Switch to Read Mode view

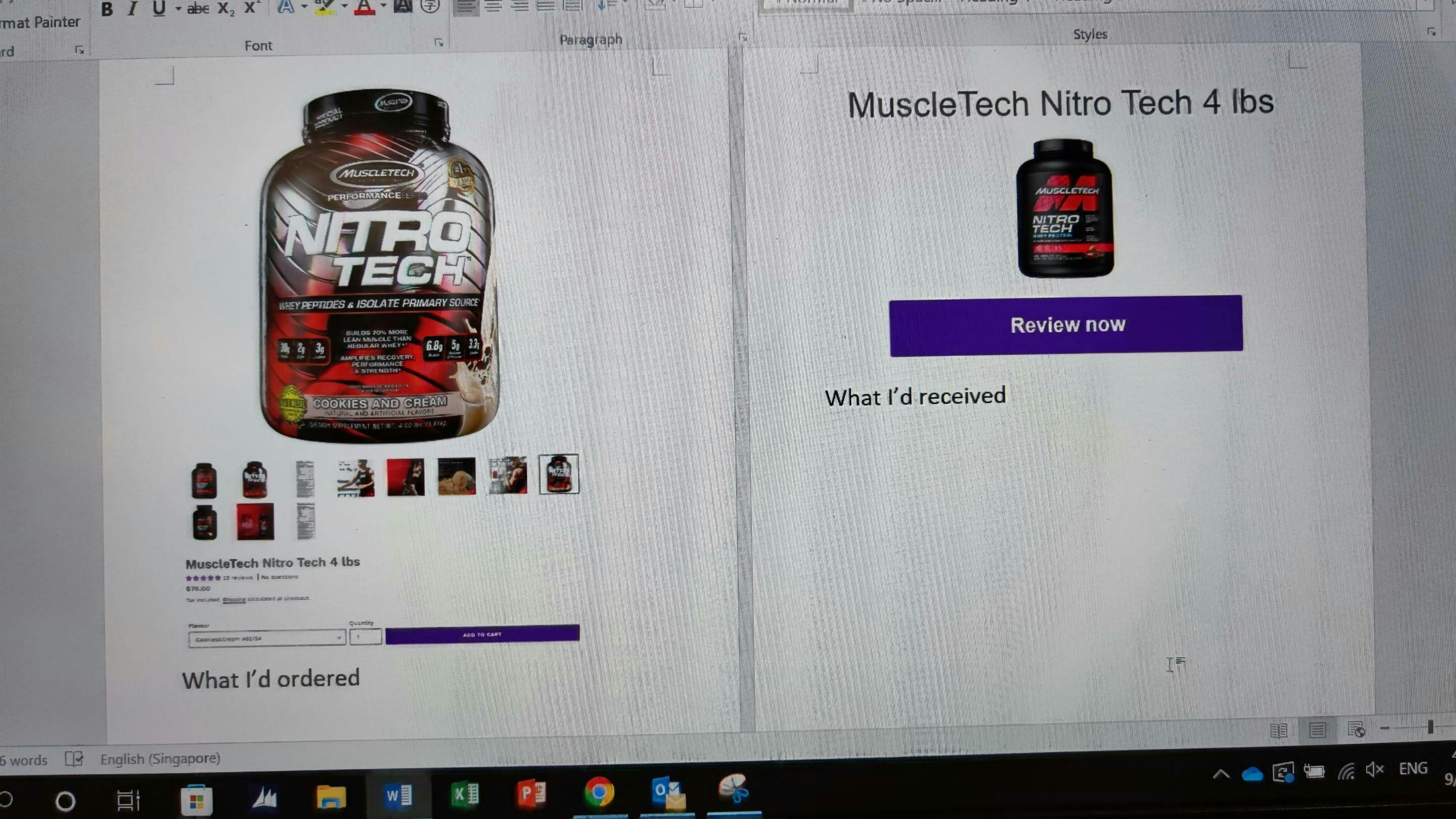coord(1279,730)
